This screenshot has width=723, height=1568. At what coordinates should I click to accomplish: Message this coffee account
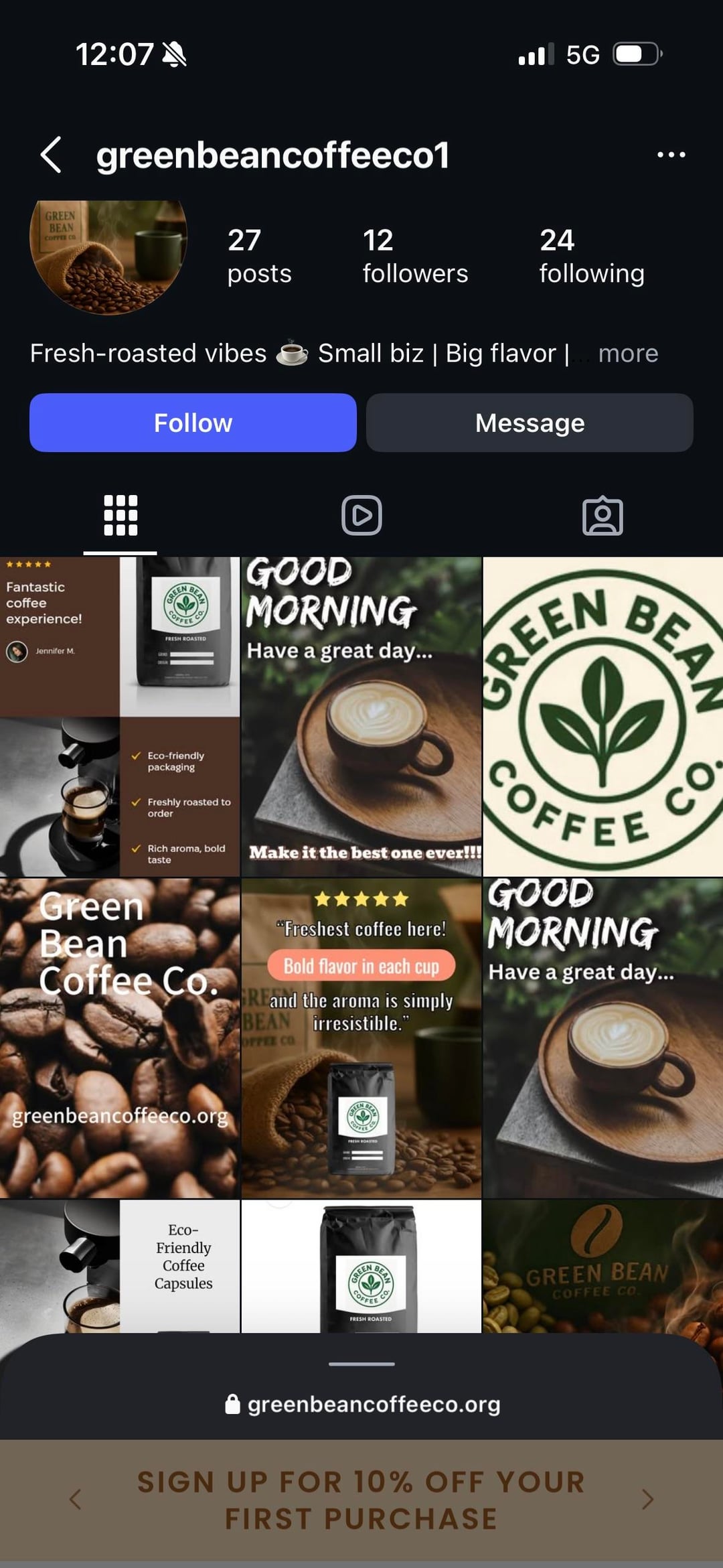530,423
